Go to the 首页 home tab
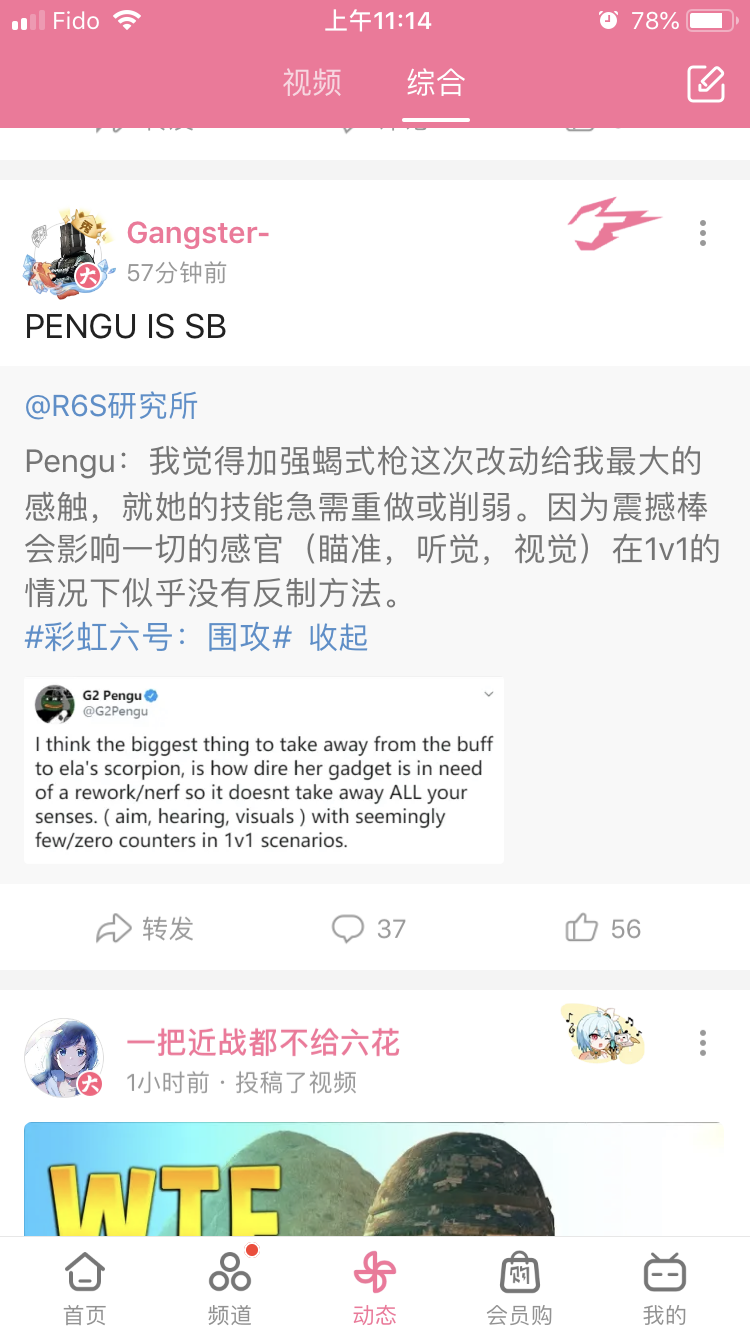Screen dimensions: 750x1334 (85, 1288)
